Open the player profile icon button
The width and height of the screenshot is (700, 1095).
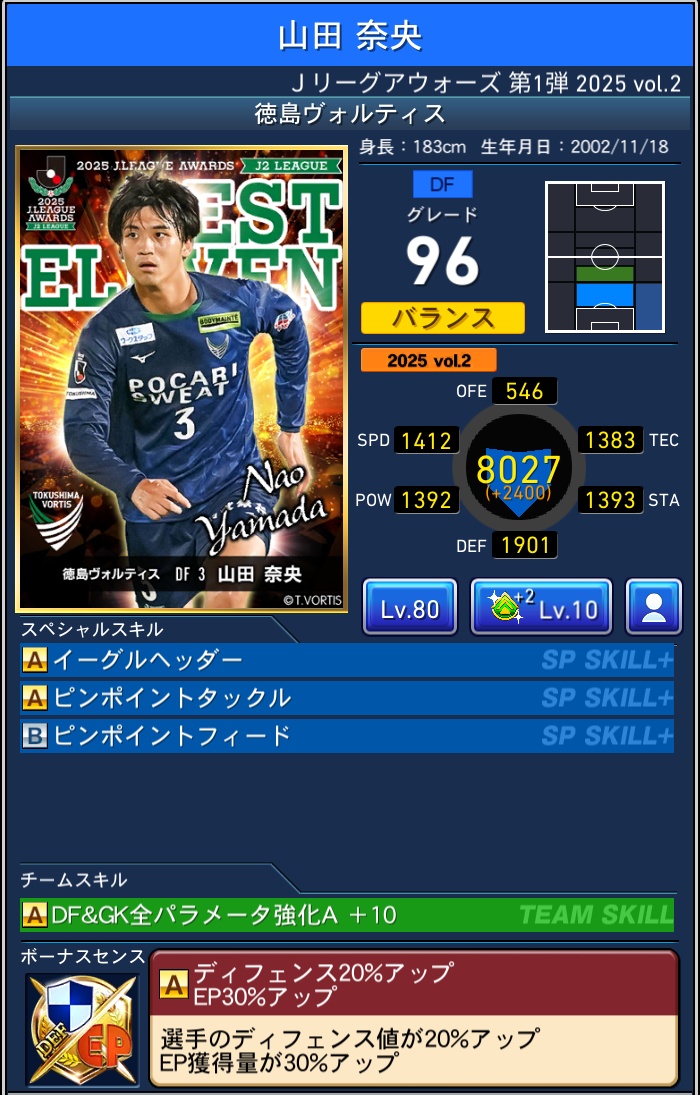click(653, 607)
